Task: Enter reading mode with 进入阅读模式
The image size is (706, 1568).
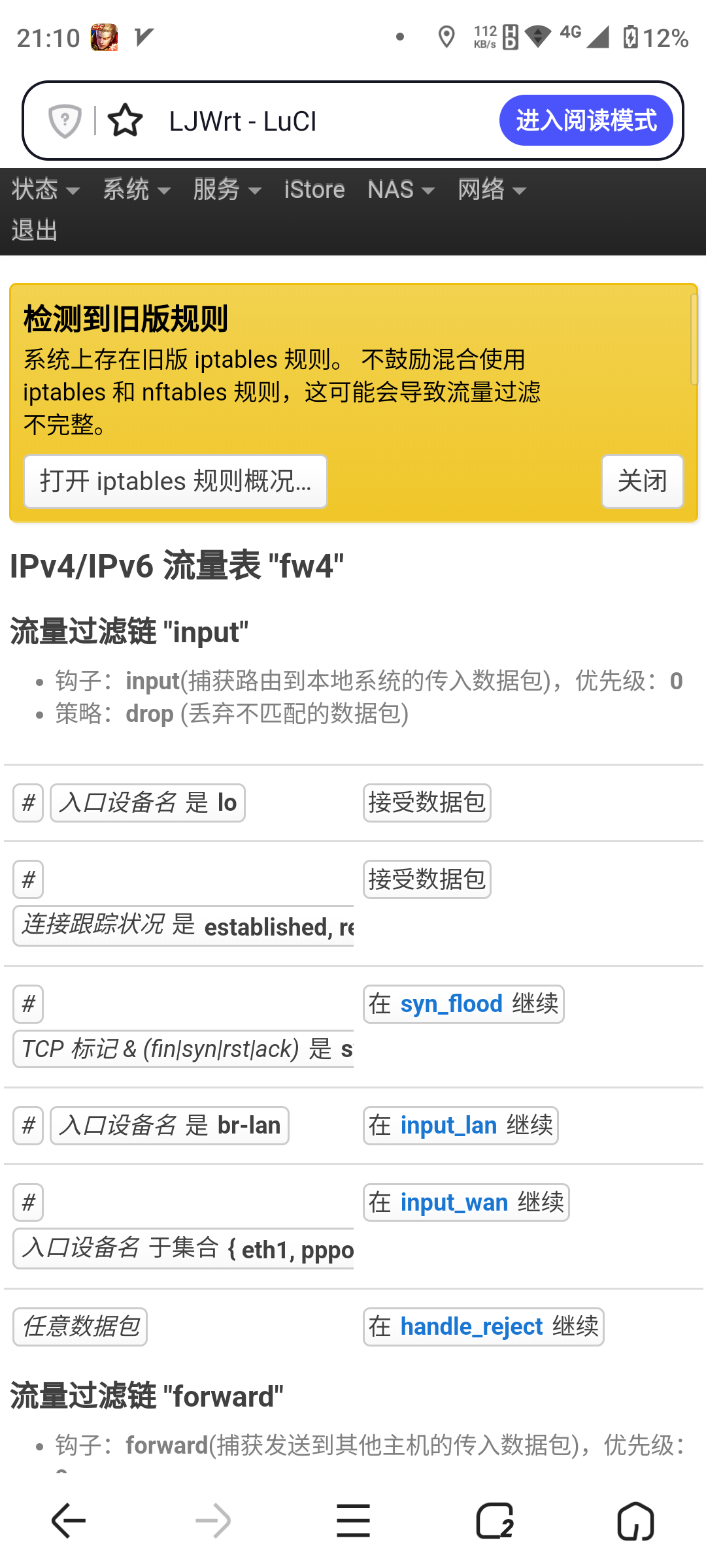Action: point(586,120)
